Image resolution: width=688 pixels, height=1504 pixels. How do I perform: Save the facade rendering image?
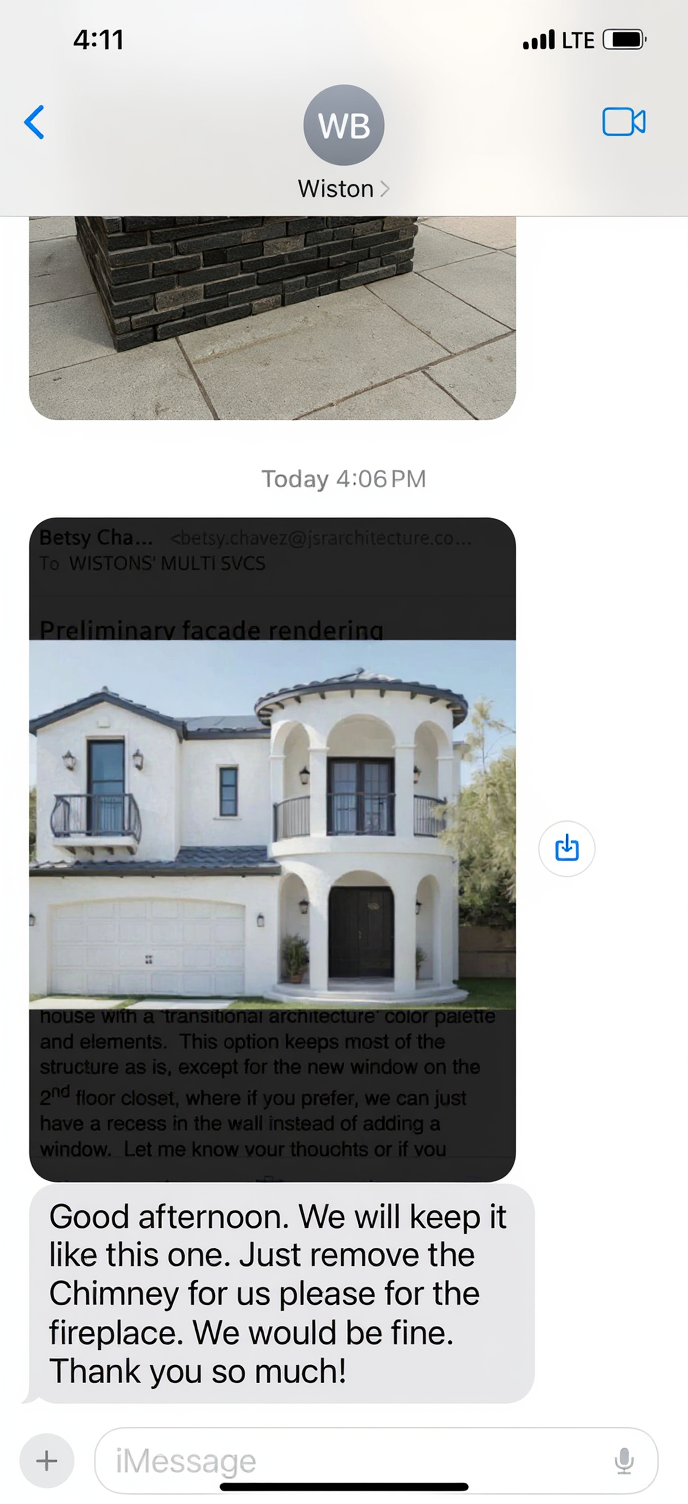[567, 849]
